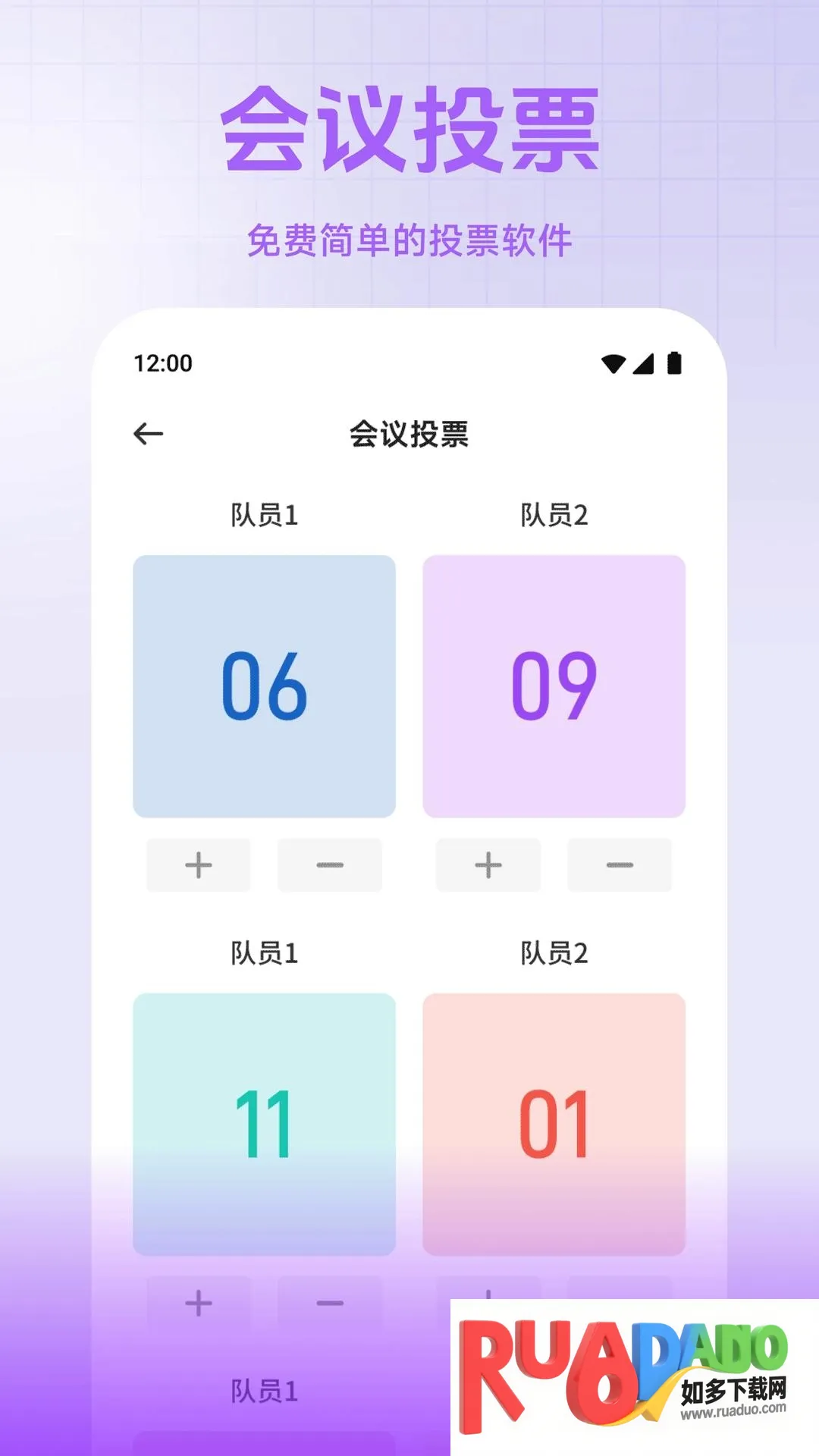Decrease 队员2's score showing 09
Screen dimensions: 819x1456
click(619, 865)
